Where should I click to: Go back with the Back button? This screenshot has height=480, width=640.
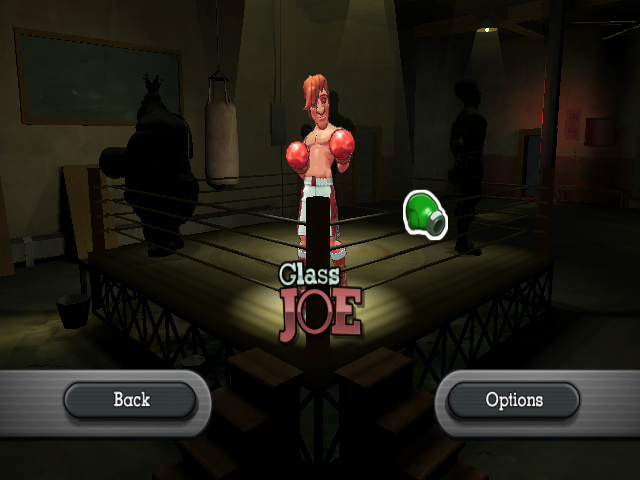131,400
